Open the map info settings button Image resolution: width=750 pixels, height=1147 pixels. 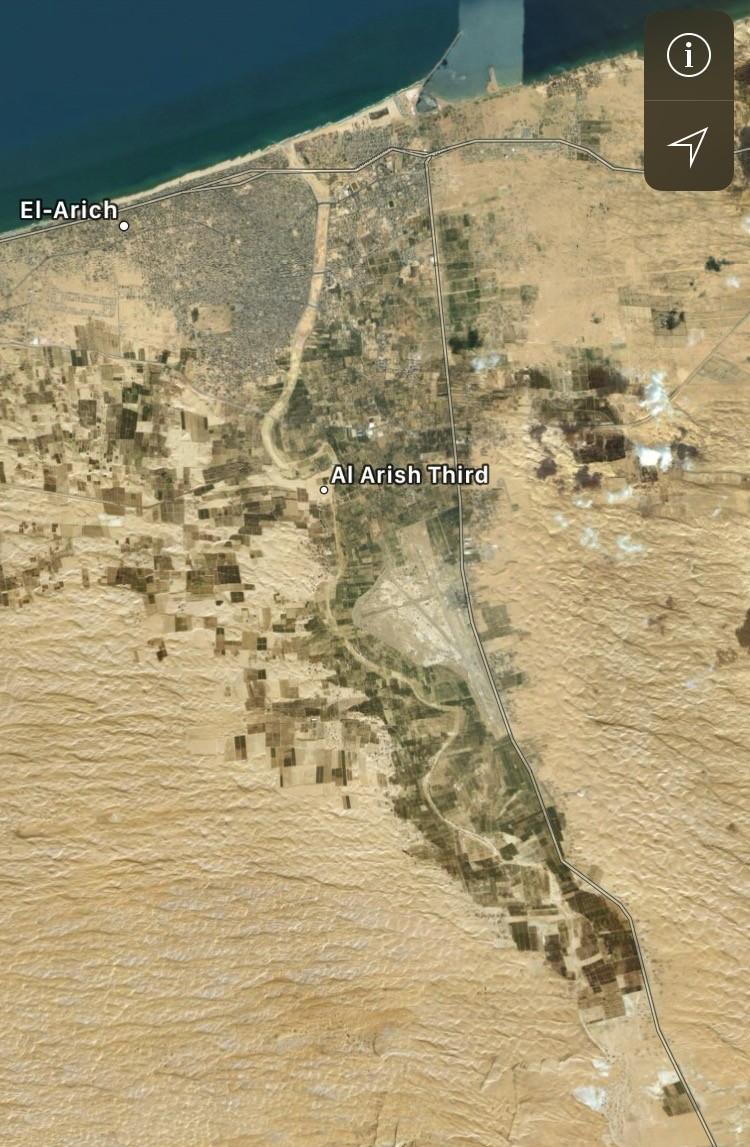click(x=688, y=56)
